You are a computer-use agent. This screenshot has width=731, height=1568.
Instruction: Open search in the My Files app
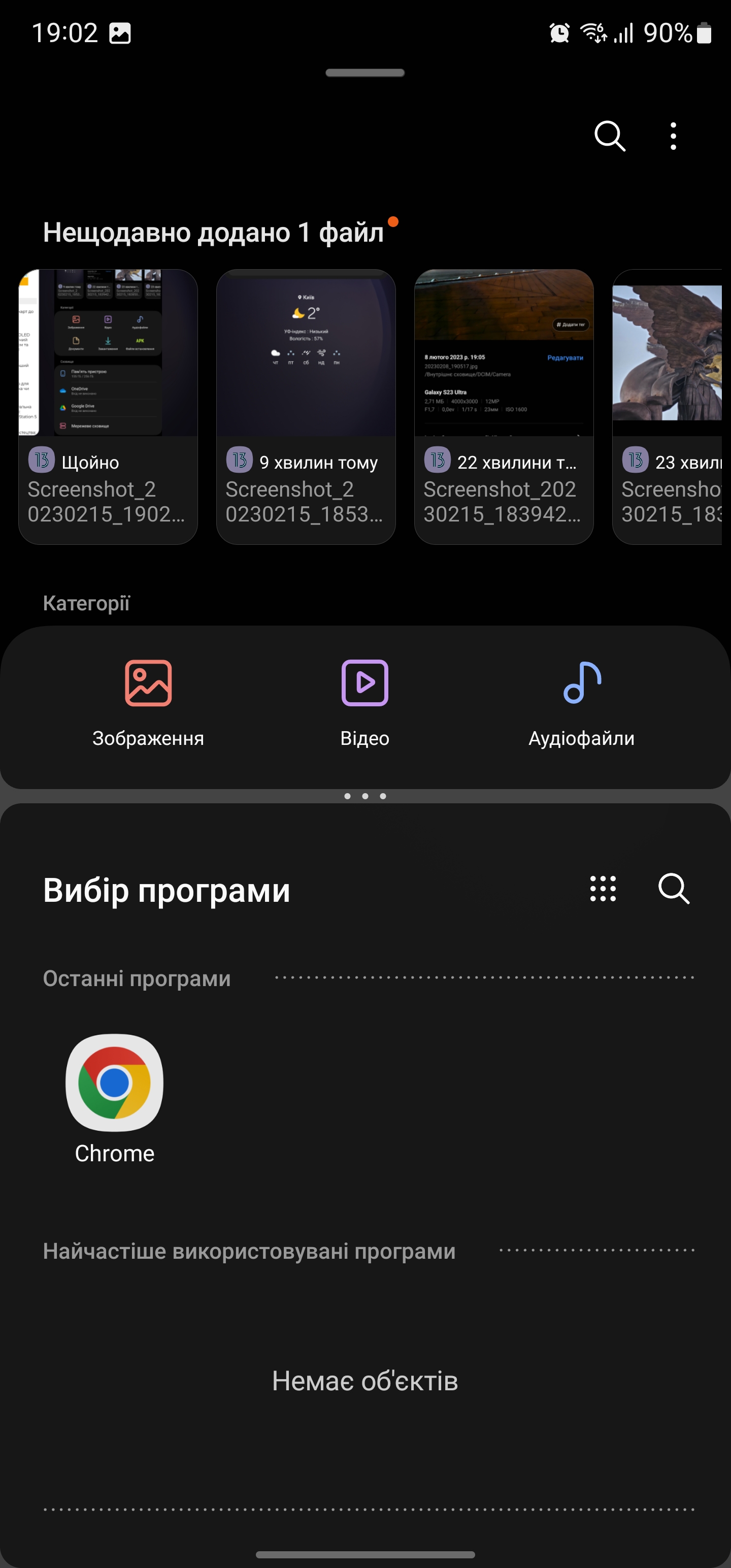coord(609,136)
